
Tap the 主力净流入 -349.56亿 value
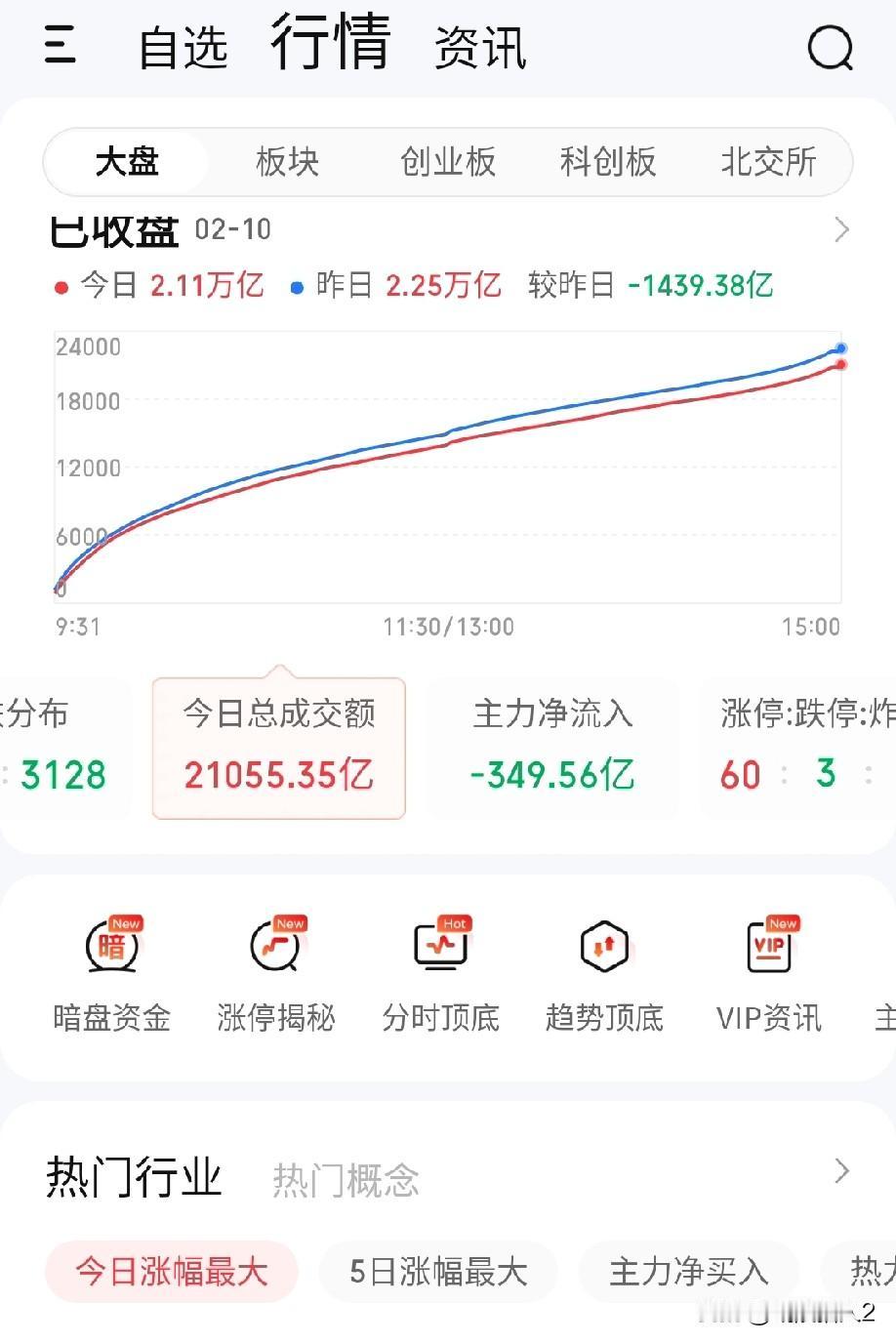tap(552, 774)
